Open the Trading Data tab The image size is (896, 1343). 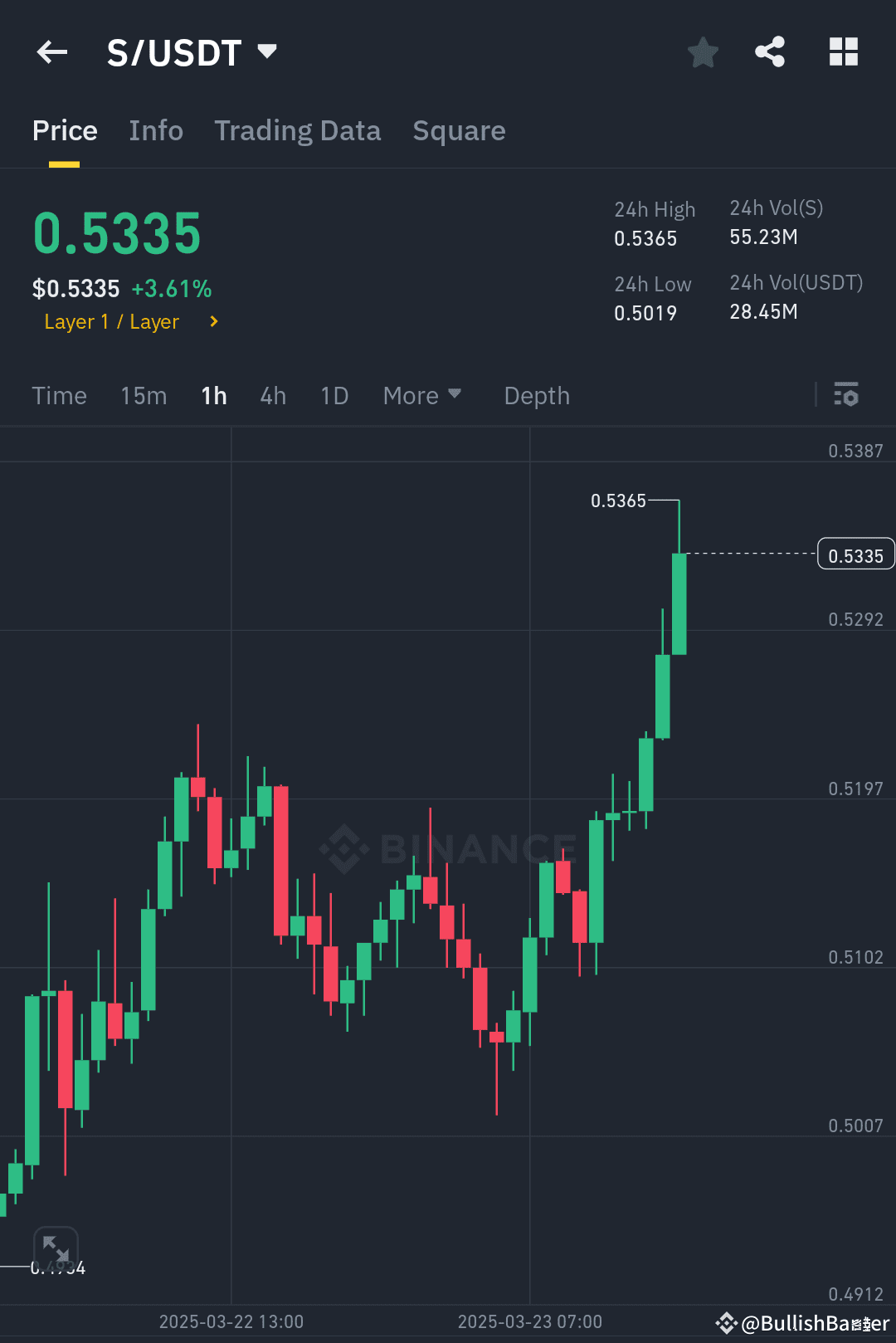(x=298, y=130)
